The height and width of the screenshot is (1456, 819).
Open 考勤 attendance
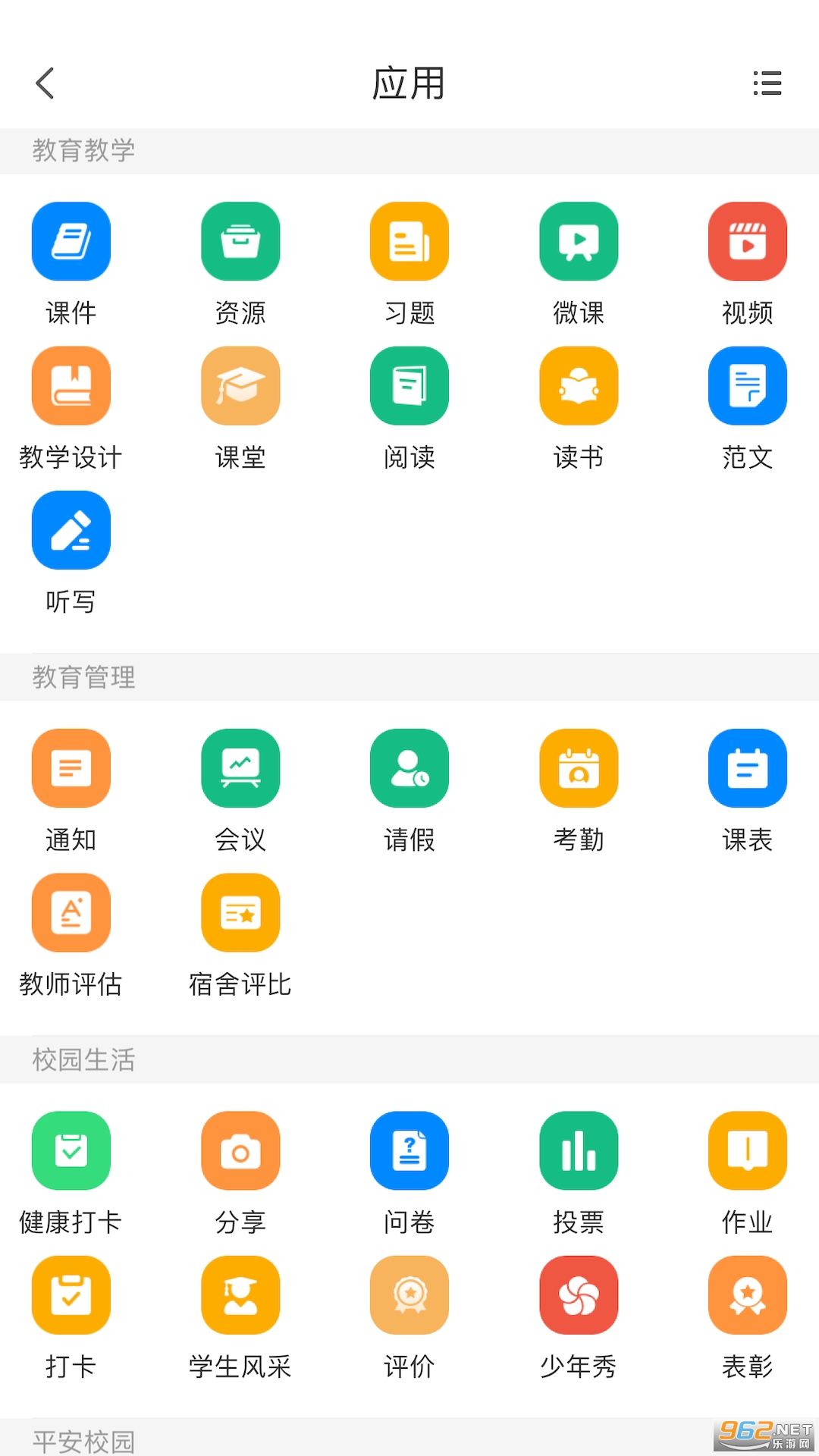pyautogui.click(x=579, y=768)
